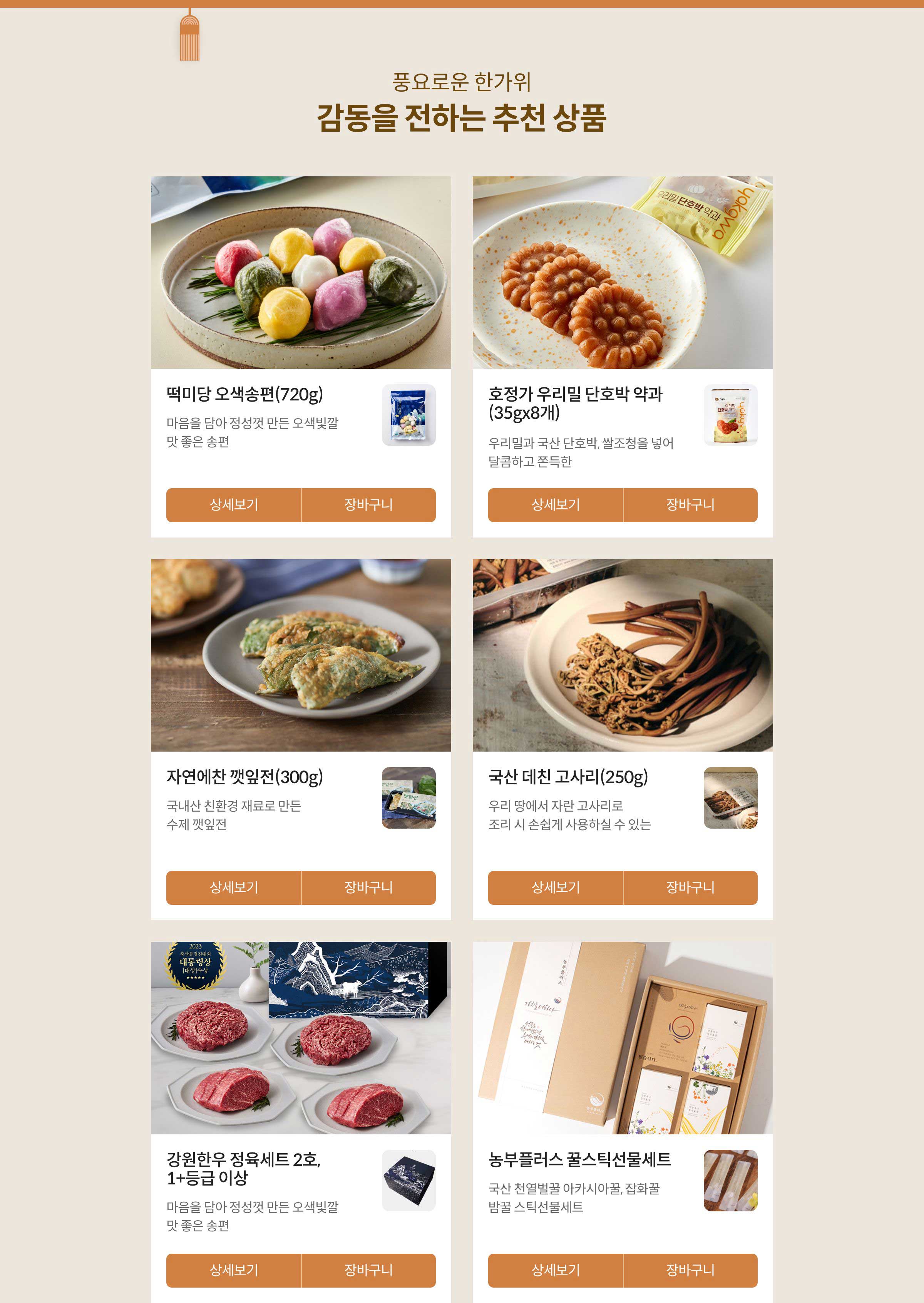Open 상세보기 for 농부플러스 꿀스틱선물세트

coord(555,1270)
